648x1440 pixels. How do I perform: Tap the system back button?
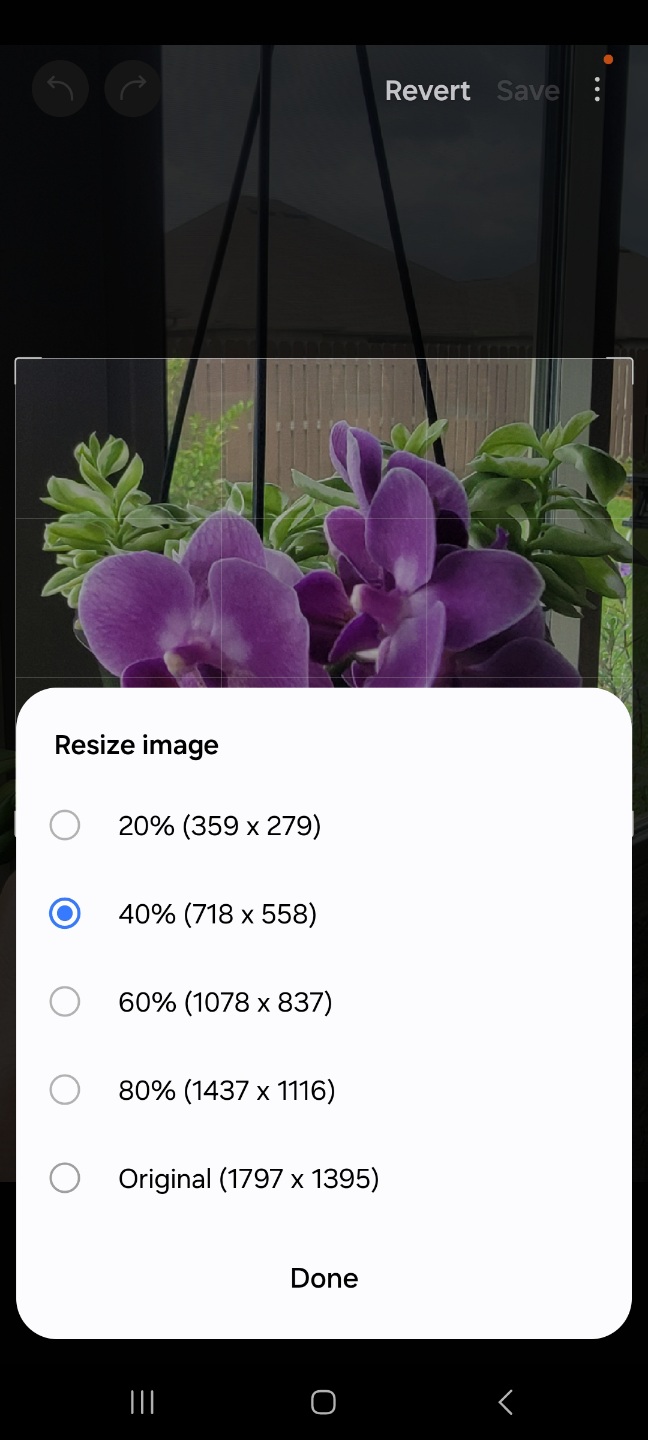point(505,1402)
